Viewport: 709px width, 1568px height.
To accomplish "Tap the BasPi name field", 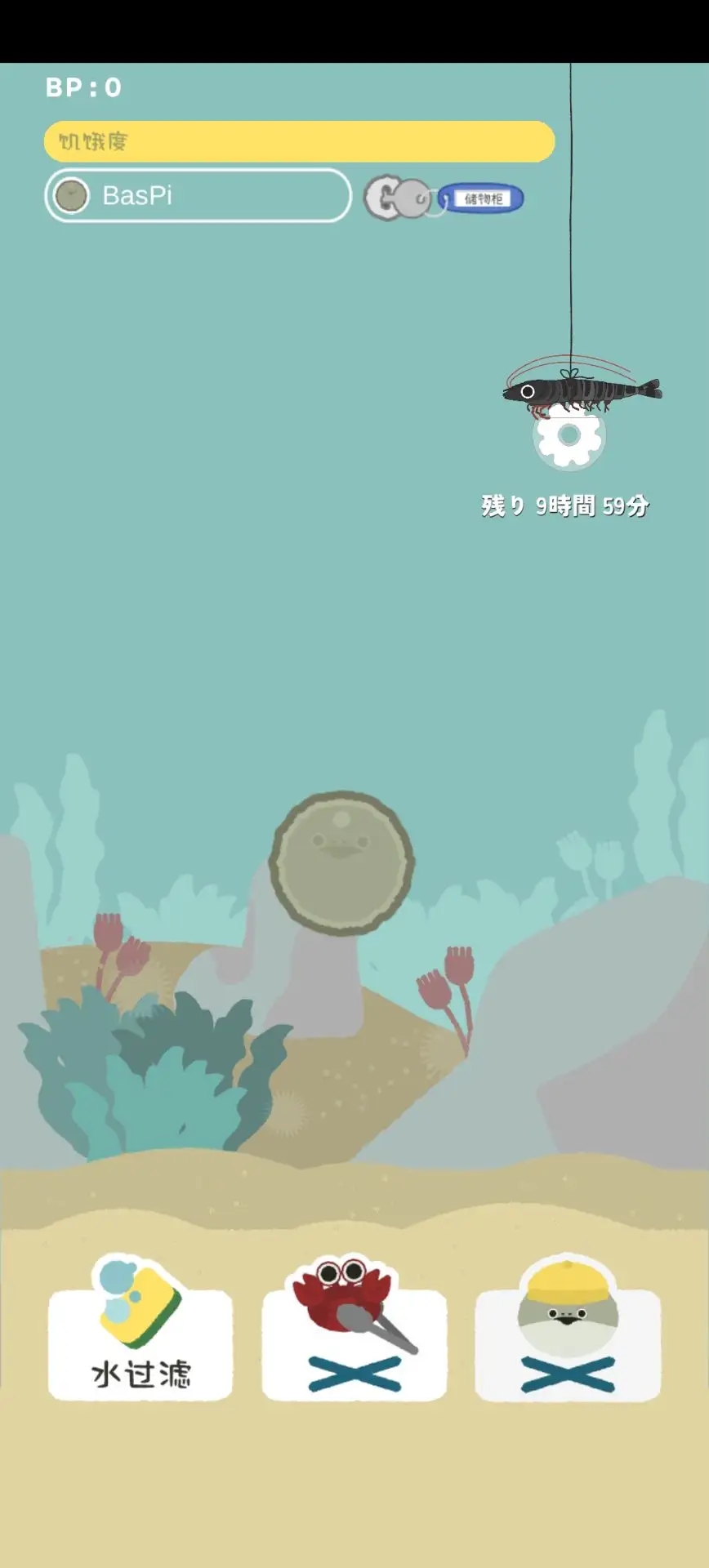I will click(198, 196).
